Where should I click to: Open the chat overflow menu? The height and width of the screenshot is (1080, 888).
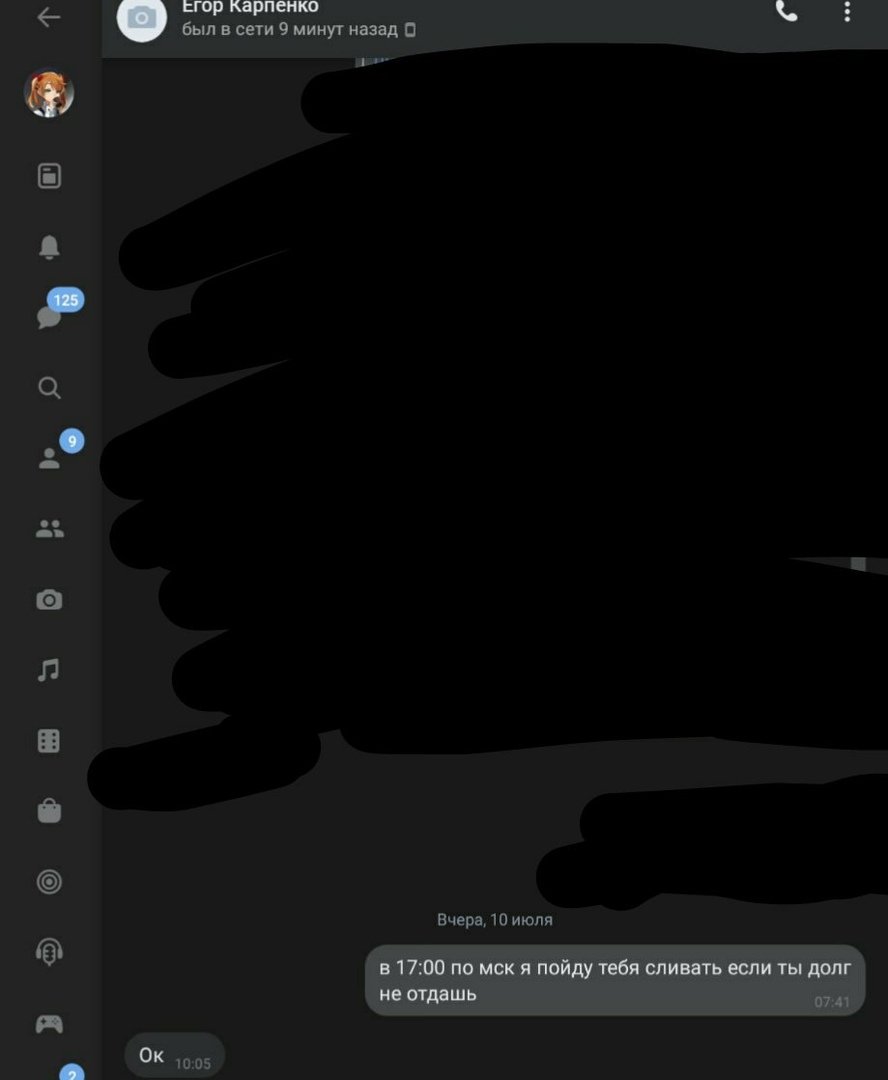click(x=847, y=12)
